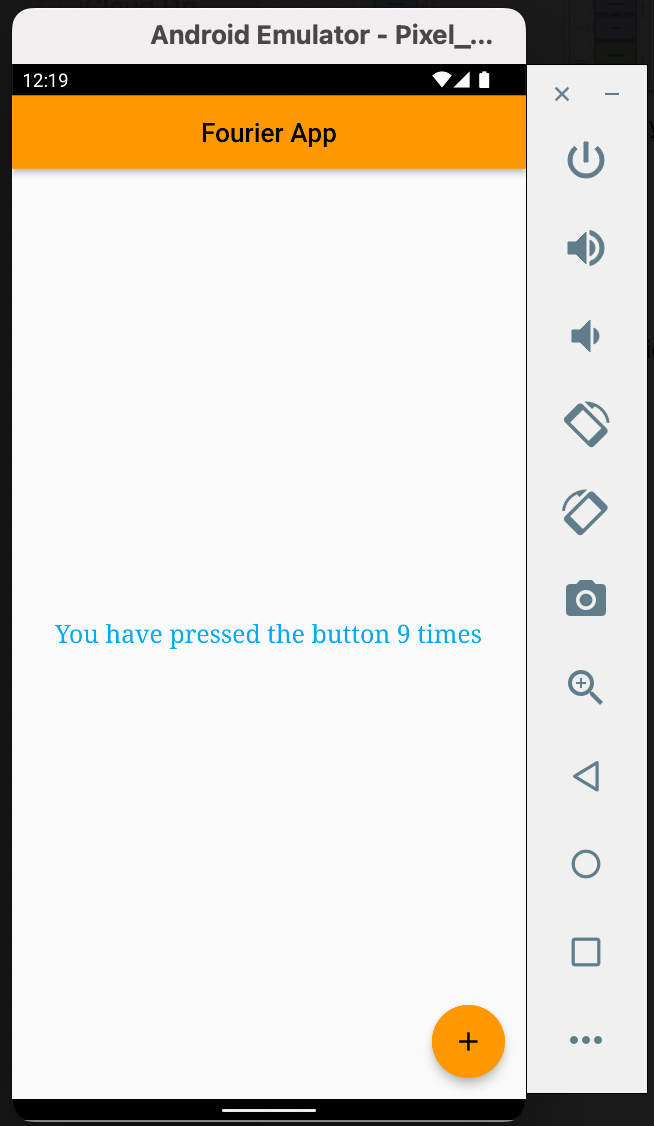Image resolution: width=654 pixels, height=1126 pixels.
Task: Take a screenshot with the camera icon
Action: pyautogui.click(x=586, y=598)
